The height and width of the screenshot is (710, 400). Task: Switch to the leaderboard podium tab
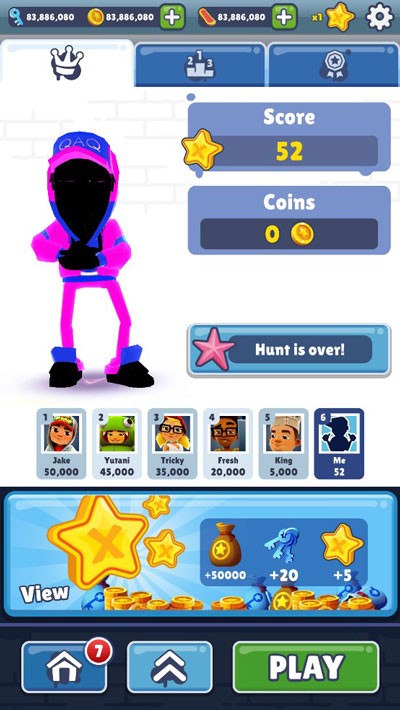[200, 65]
